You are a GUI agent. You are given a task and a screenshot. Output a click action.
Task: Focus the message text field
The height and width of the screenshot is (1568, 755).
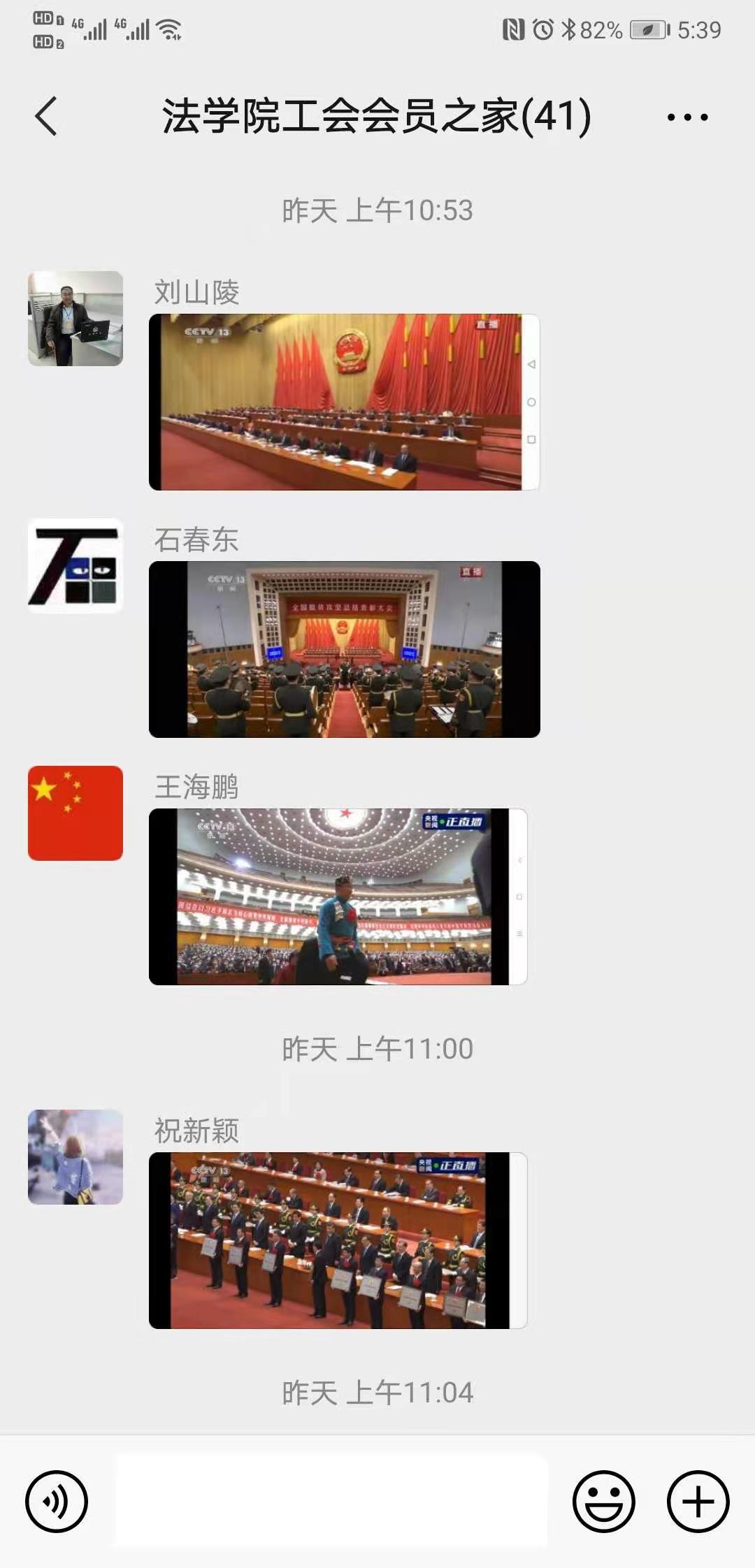tap(331, 1501)
